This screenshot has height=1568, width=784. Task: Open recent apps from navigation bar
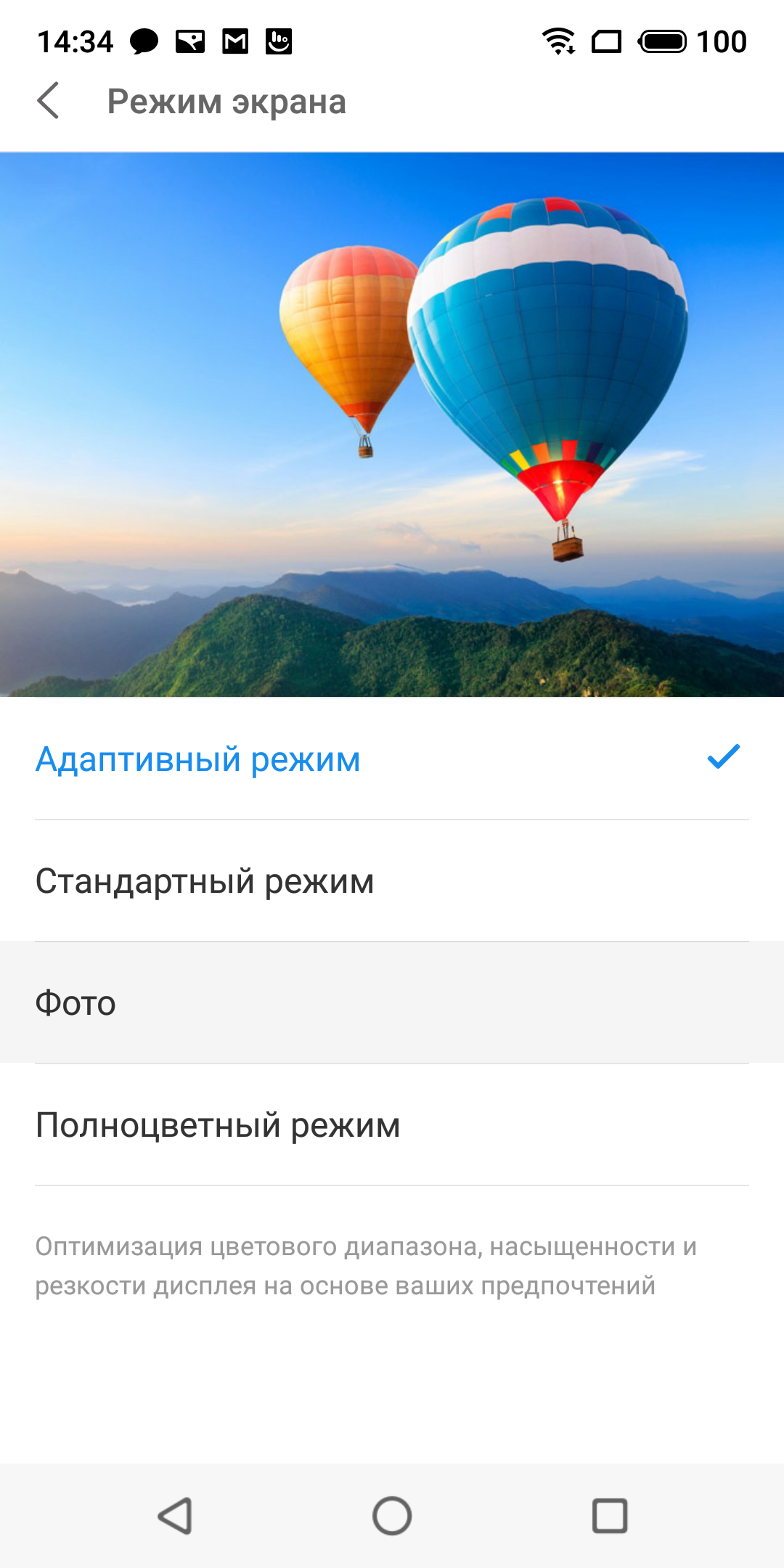(x=610, y=1516)
